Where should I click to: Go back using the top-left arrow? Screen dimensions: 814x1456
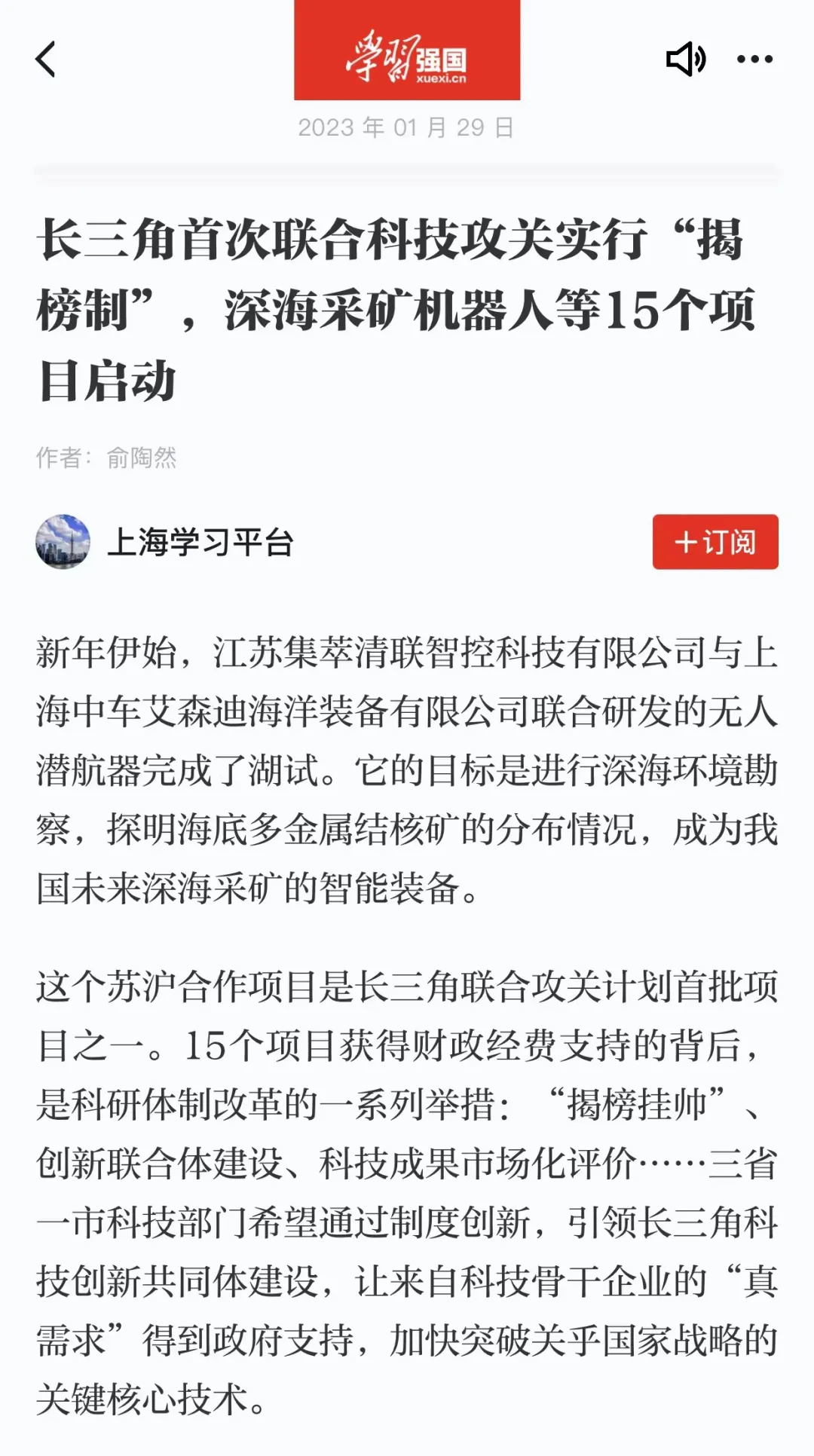(x=46, y=59)
